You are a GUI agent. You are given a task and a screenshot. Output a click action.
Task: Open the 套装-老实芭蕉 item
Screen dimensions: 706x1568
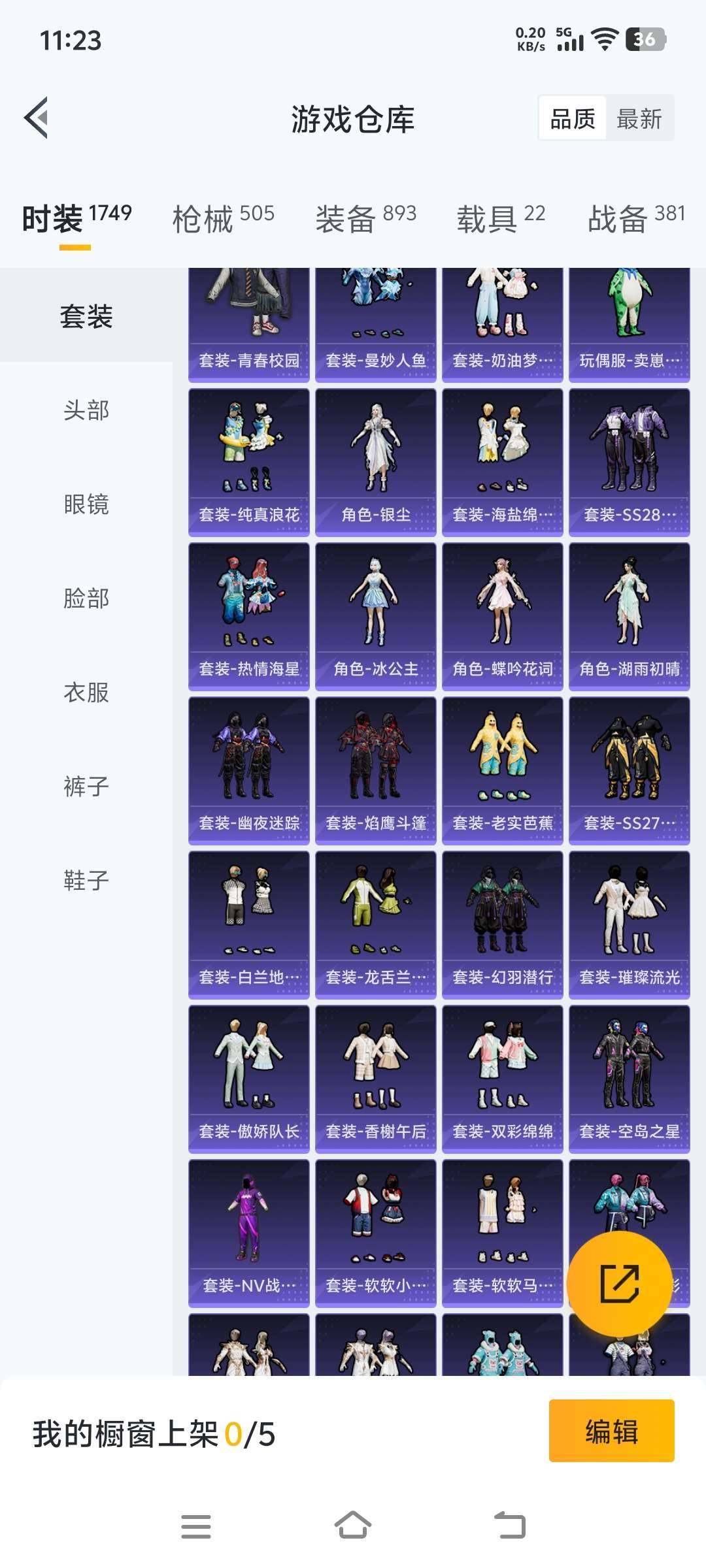tap(503, 771)
